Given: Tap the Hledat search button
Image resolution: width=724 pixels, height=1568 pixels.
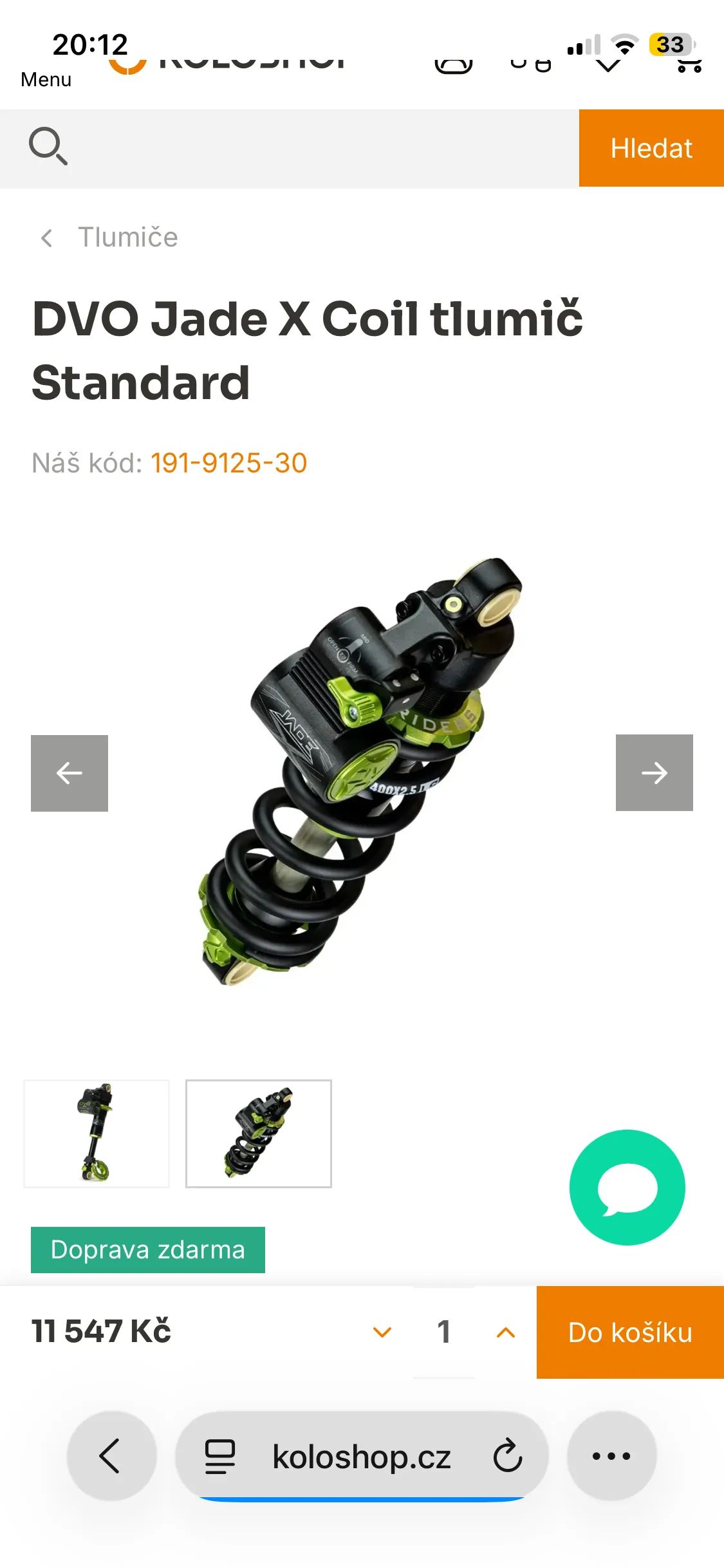Looking at the screenshot, I should pyautogui.click(x=651, y=148).
